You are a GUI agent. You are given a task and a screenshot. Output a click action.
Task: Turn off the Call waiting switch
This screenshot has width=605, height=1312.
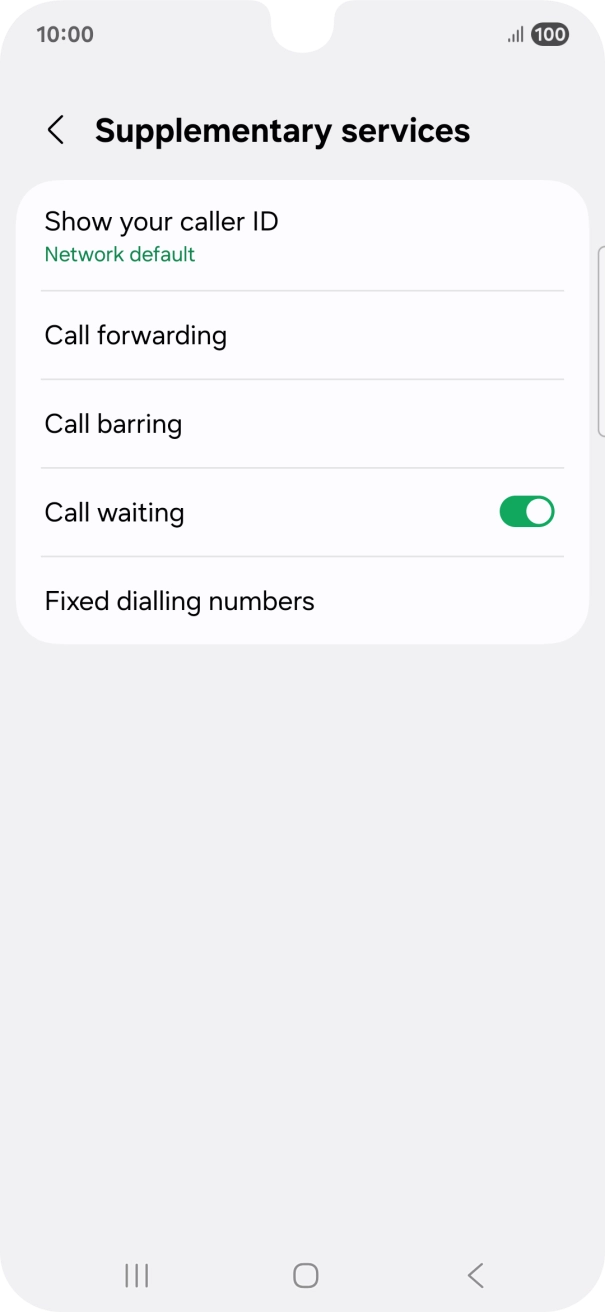[526, 512]
